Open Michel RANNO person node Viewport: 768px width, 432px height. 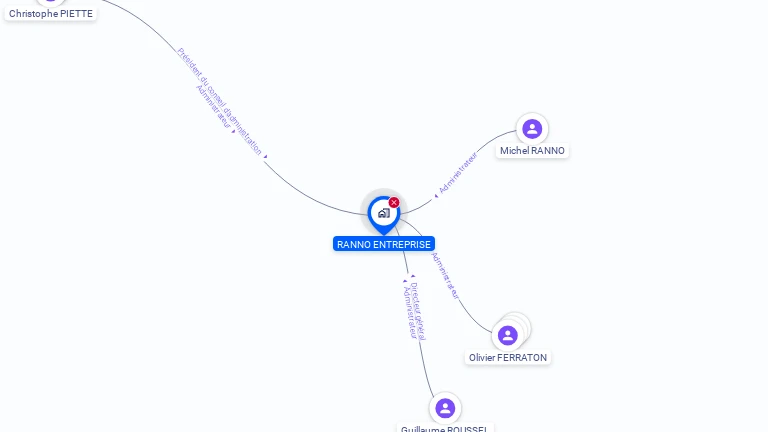tap(532, 129)
